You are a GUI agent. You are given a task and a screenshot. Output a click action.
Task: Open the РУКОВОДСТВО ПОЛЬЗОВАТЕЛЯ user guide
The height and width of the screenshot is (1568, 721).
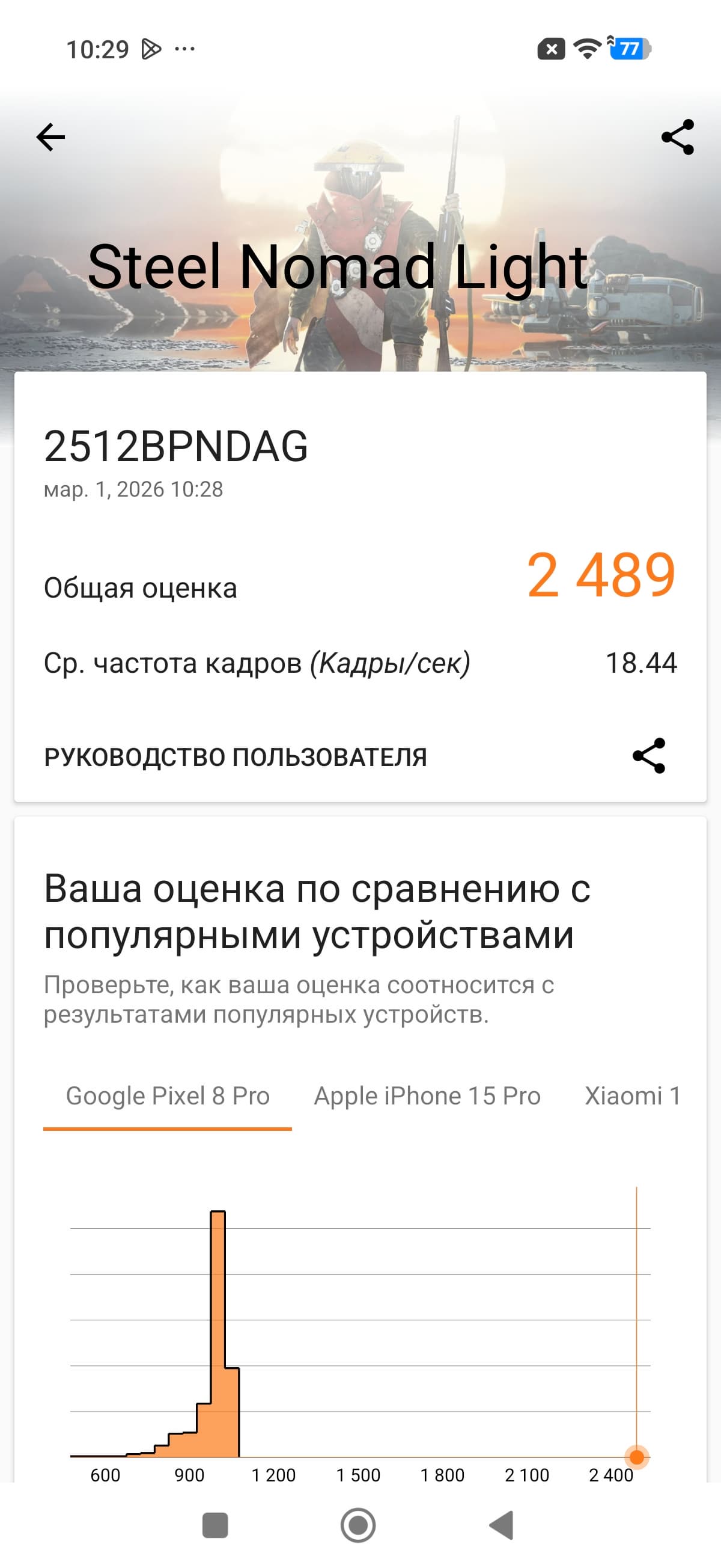click(236, 757)
